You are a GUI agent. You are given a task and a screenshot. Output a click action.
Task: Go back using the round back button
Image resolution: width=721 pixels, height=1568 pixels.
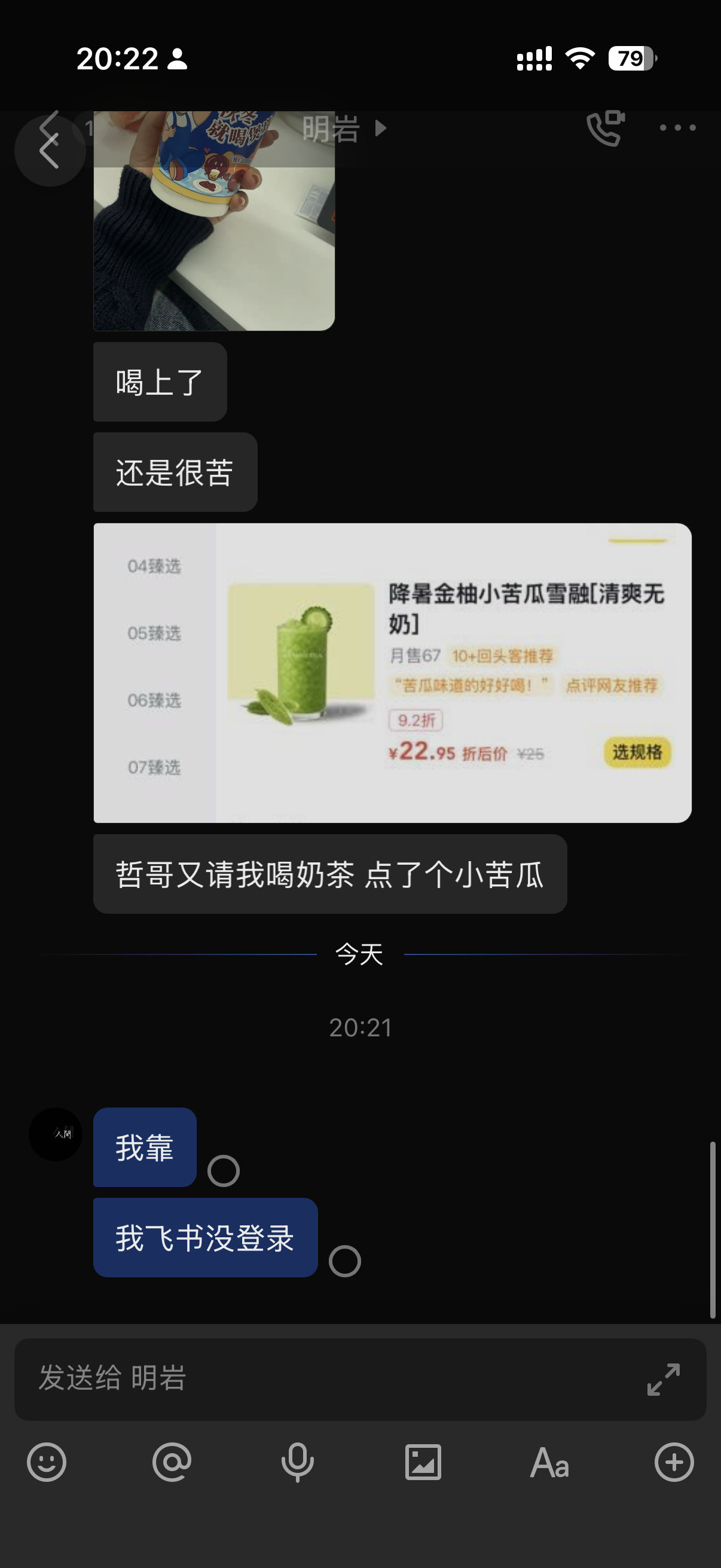[x=50, y=150]
